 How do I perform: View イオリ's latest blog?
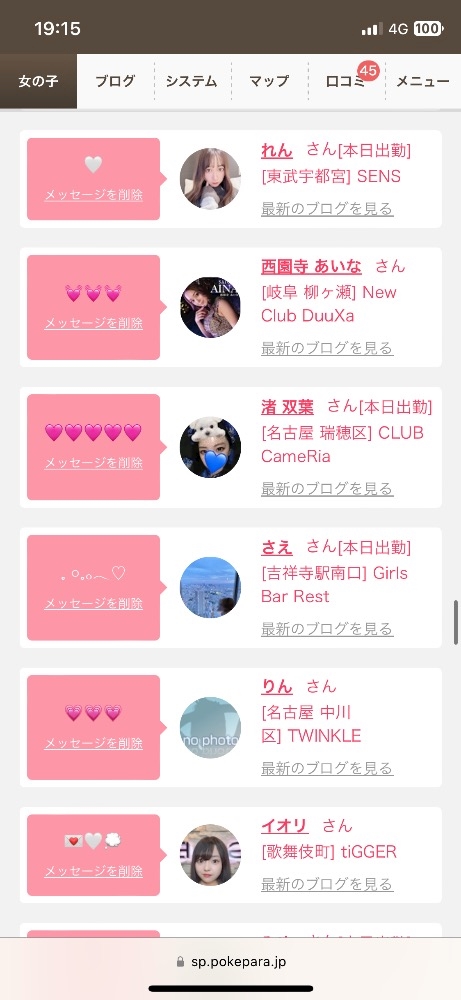tap(327, 884)
